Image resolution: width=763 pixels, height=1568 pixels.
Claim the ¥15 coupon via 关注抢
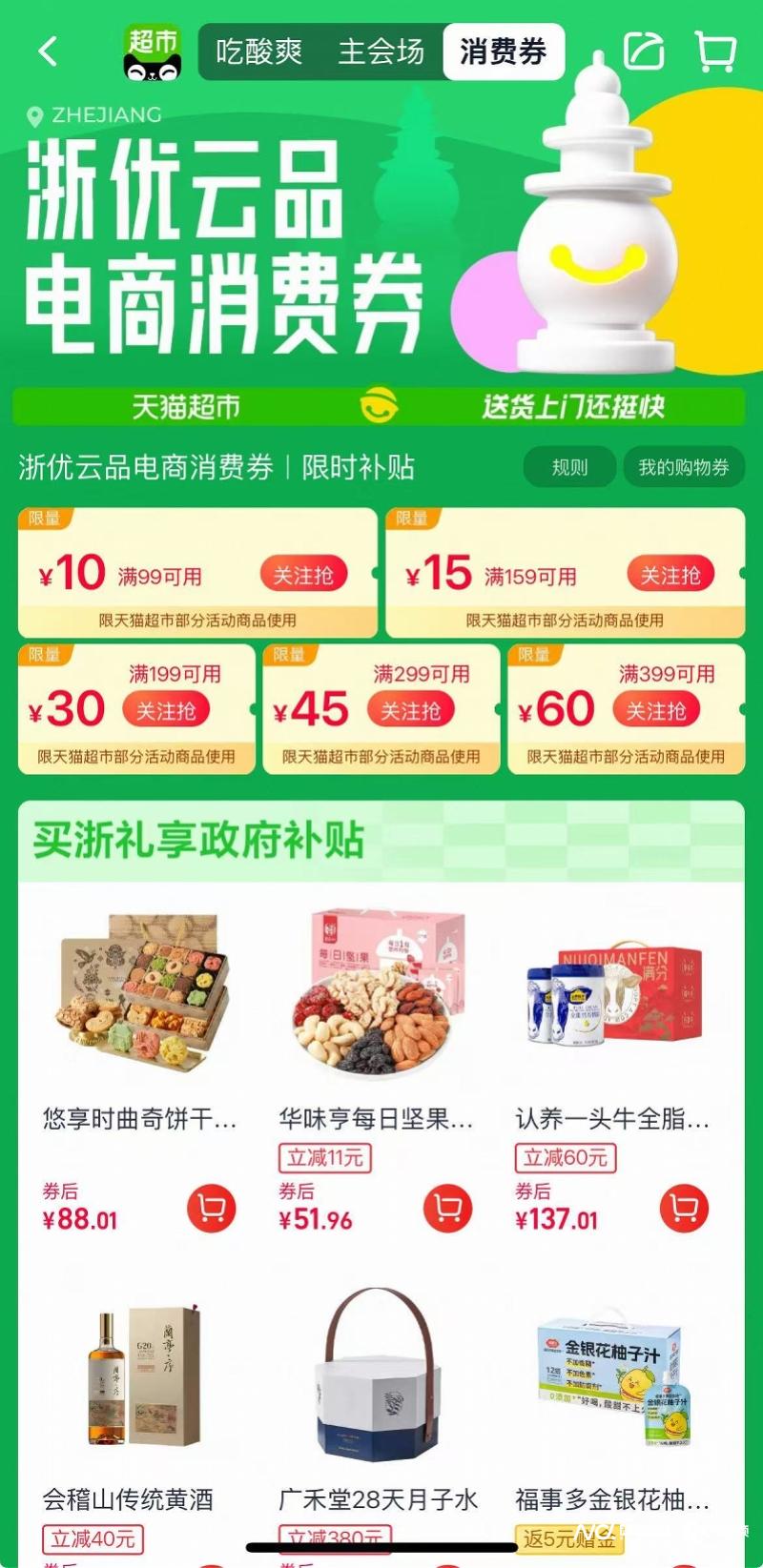click(x=670, y=575)
